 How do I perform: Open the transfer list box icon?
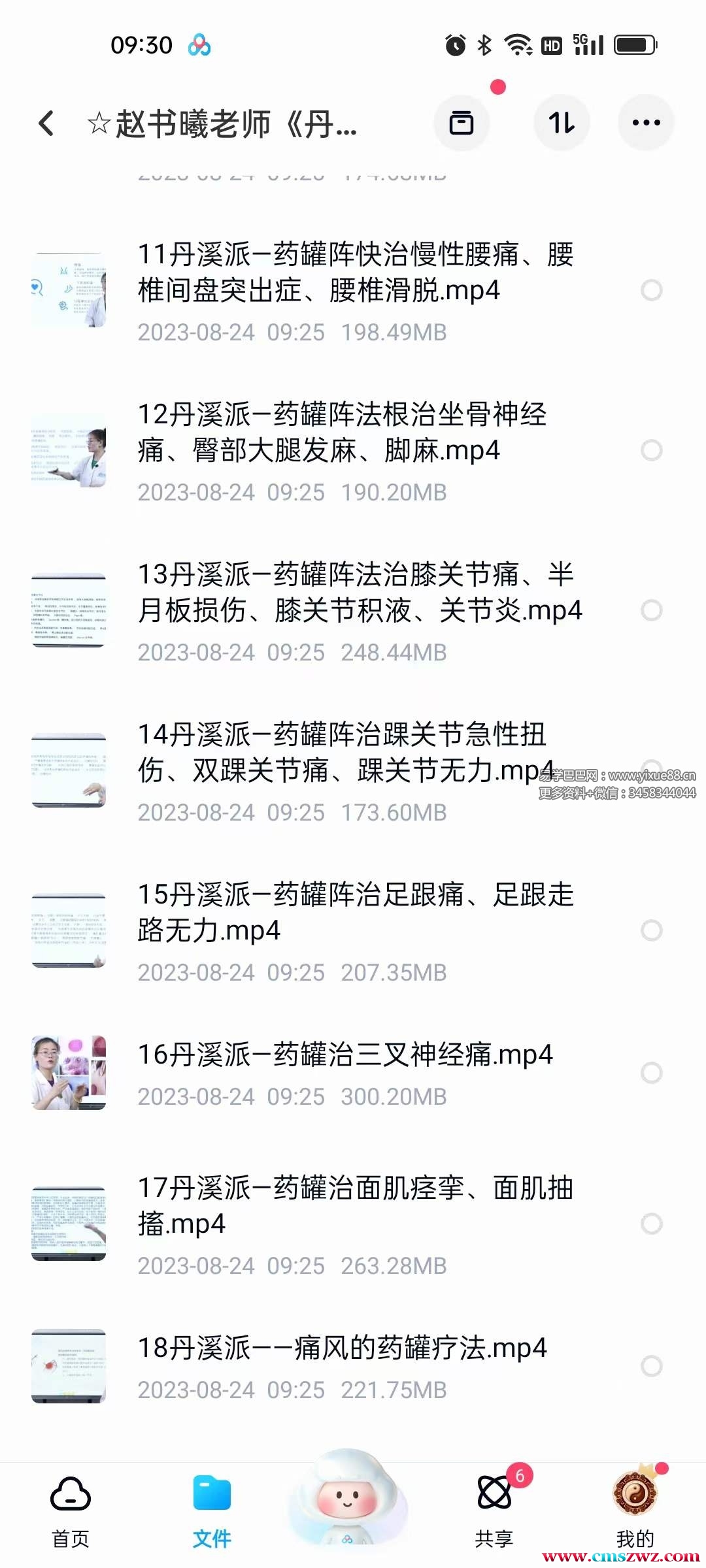point(462,123)
